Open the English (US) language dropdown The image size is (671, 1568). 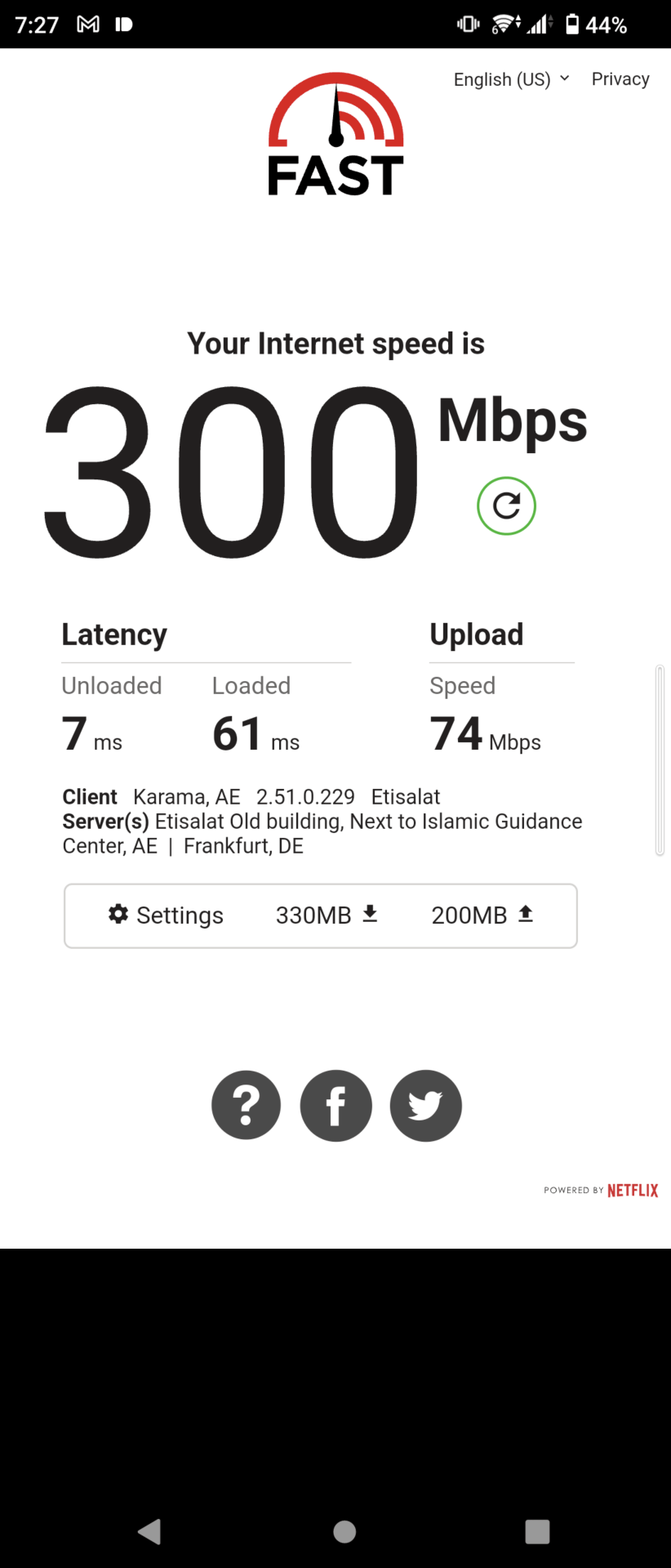point(511,79)
